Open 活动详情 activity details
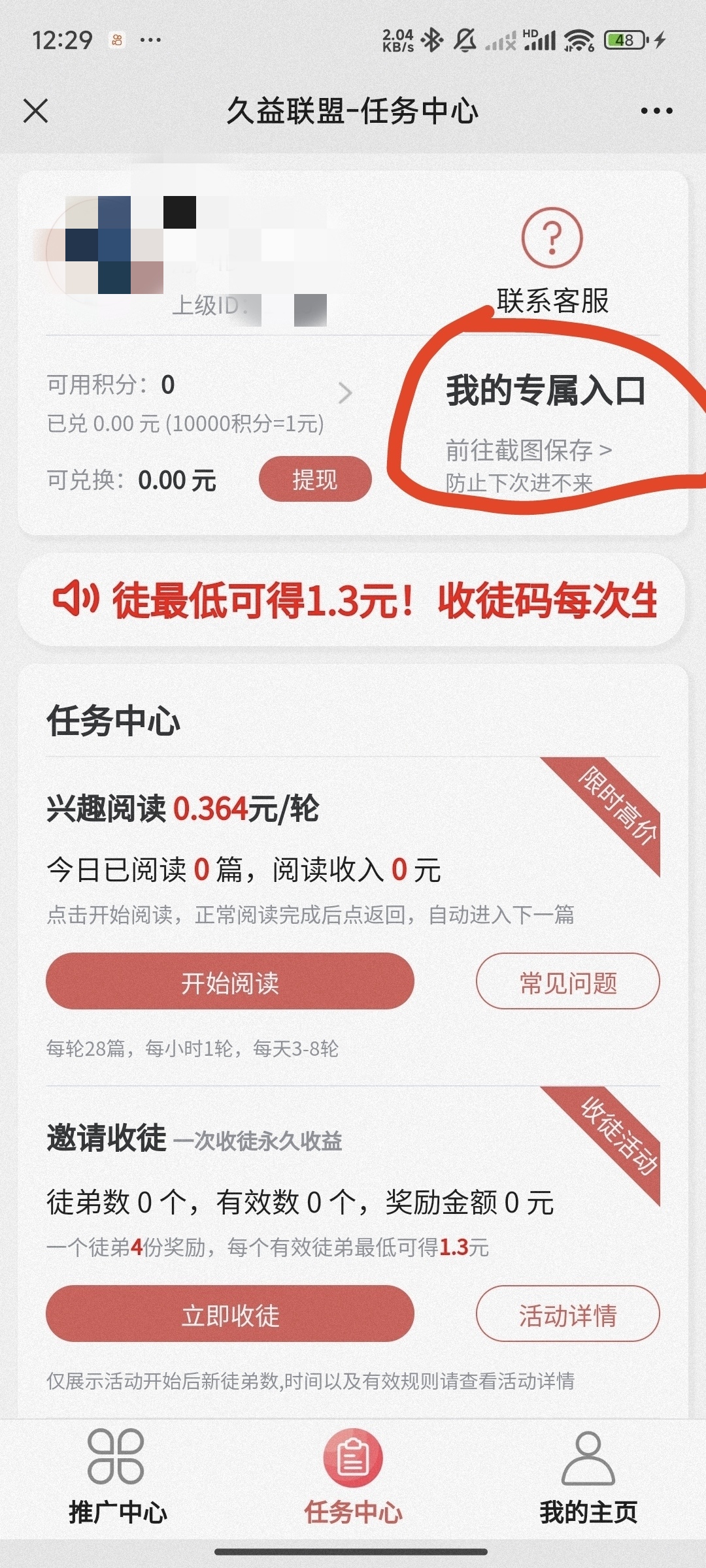Viewport: 706px width, 1568px height. coord(567,1314)
